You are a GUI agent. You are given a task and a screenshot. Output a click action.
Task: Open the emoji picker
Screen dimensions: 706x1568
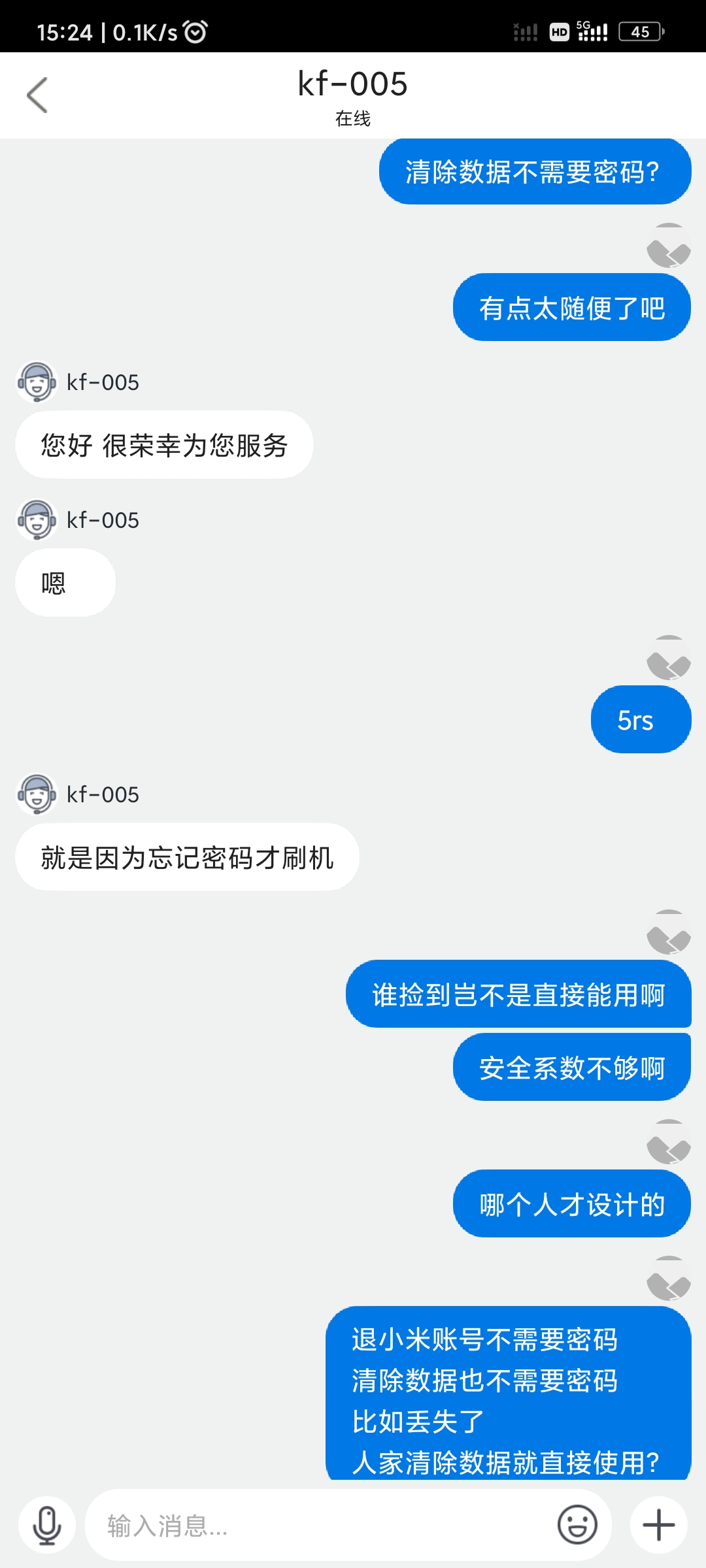tap(577, 1526)
